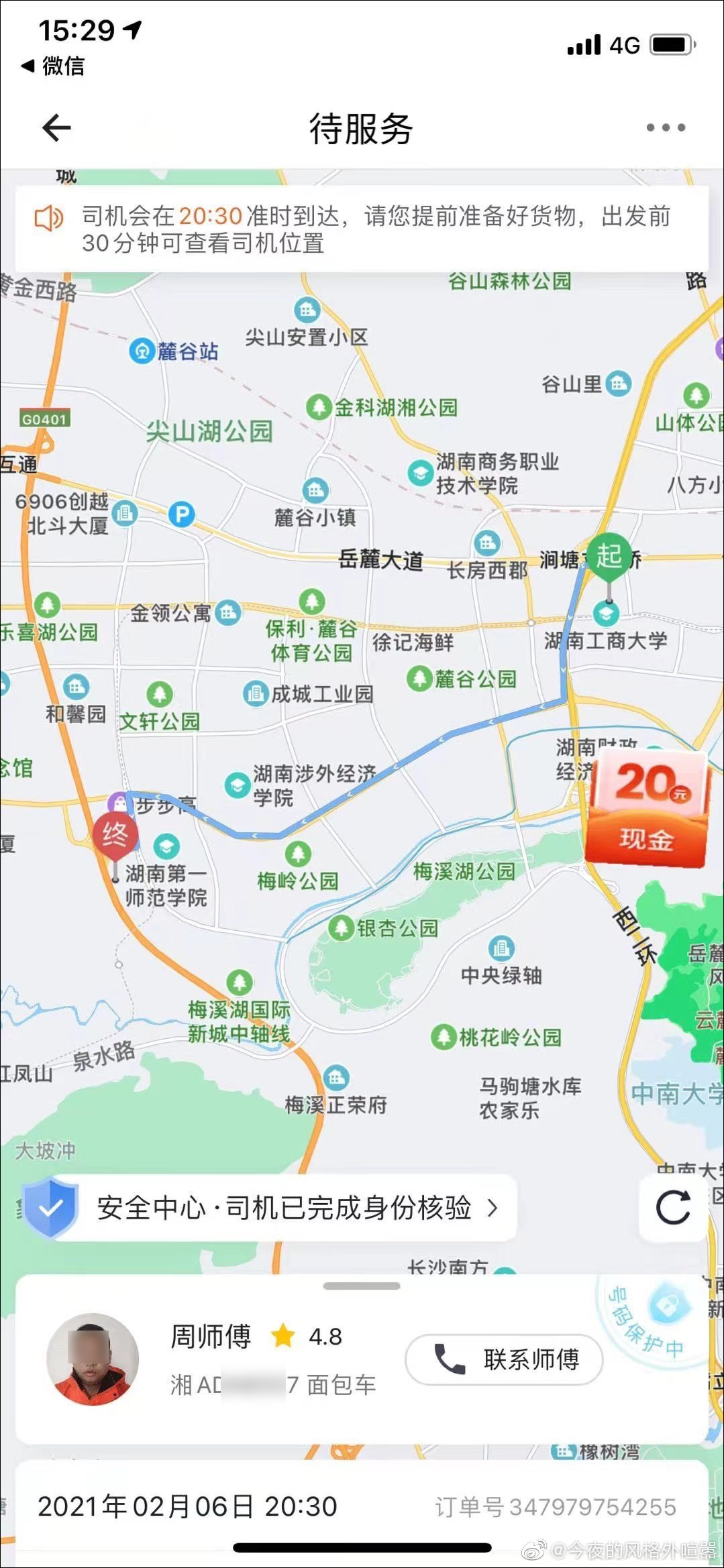Expand the order panel using the grab handle
Image resolution: width=724 pixels, height=1568 pixels.
[x=362, y=1286]
